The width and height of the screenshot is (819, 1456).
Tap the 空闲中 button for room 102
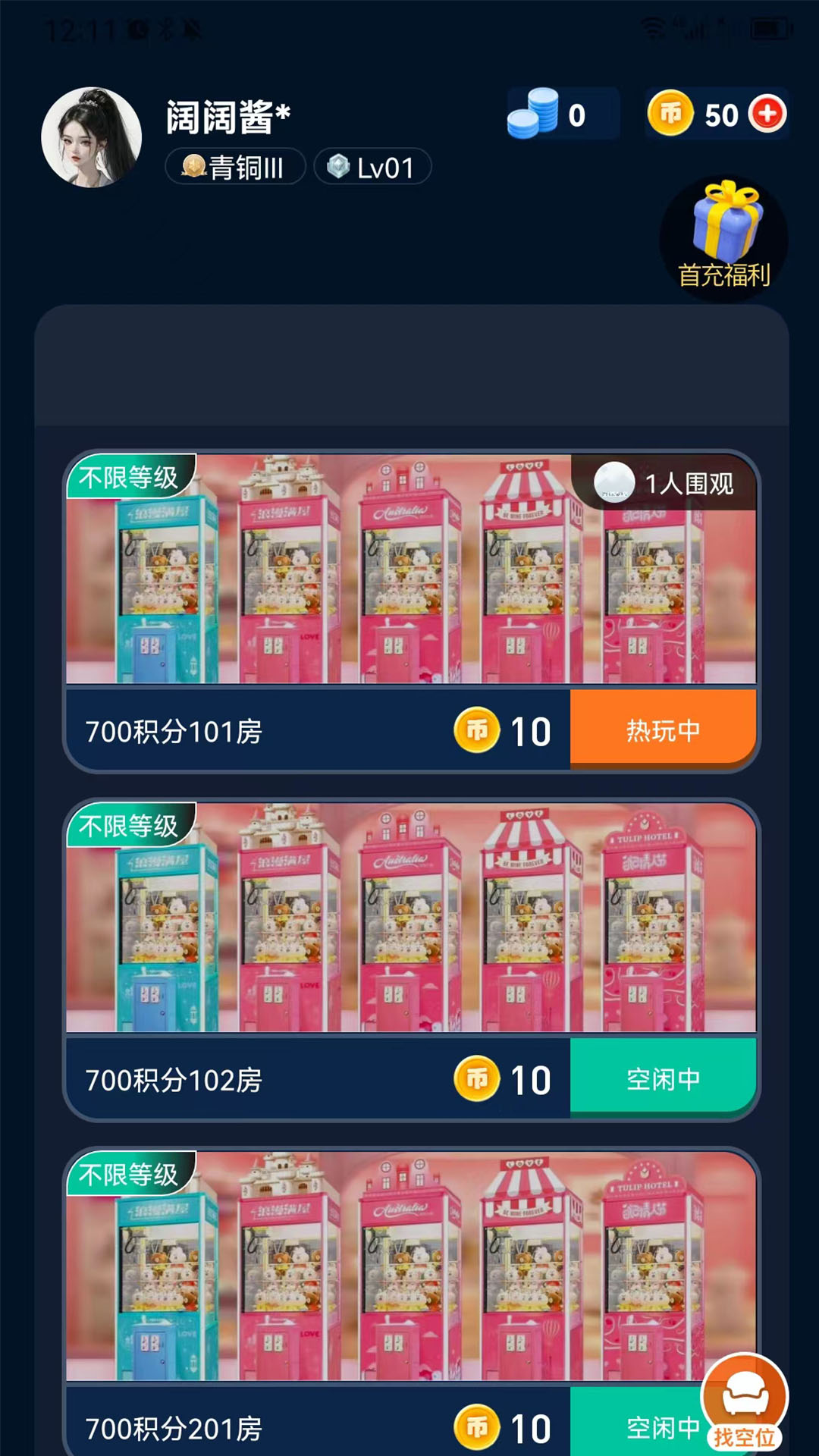(x=663, y=1078)
